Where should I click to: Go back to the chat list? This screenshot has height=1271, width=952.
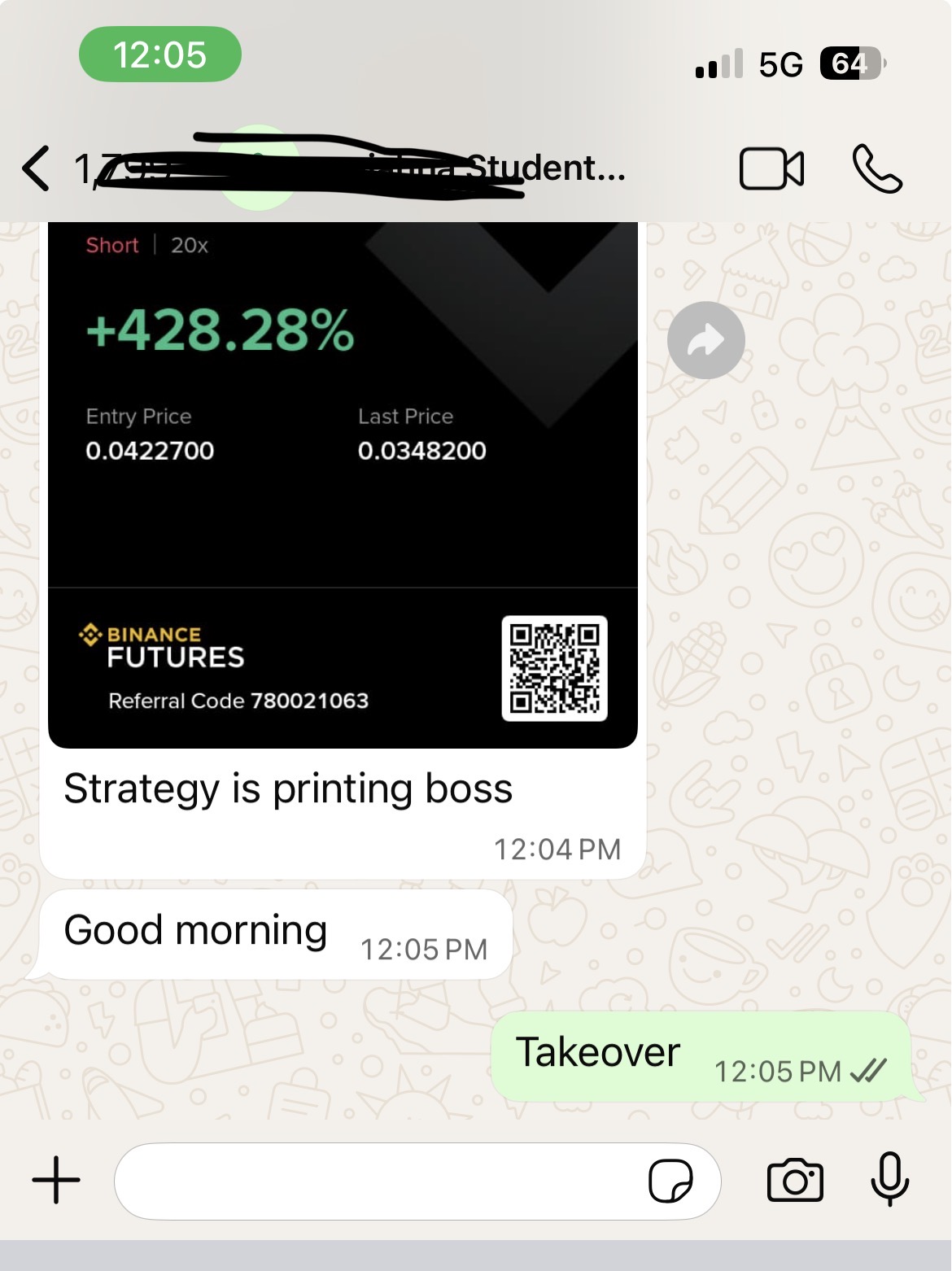pos(37,168)
